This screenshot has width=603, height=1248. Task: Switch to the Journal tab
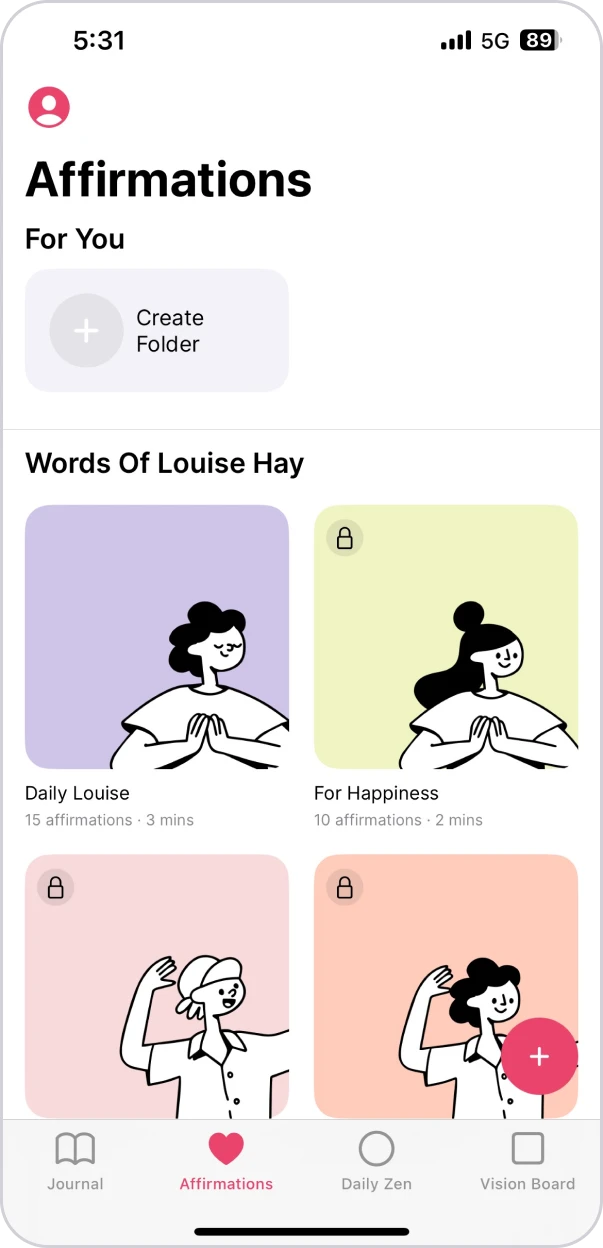75,1162
